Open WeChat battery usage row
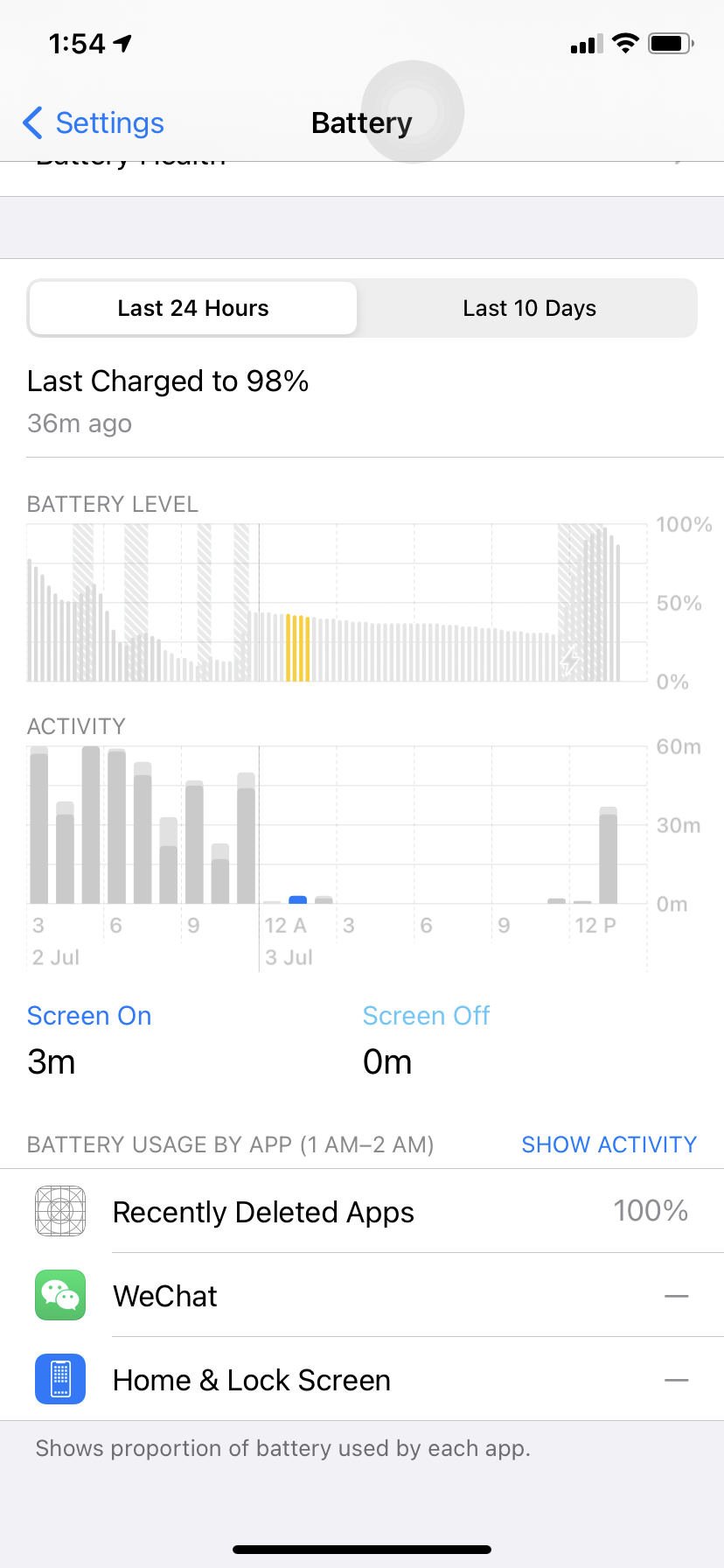724x1568 pixels. (362, 1296)
